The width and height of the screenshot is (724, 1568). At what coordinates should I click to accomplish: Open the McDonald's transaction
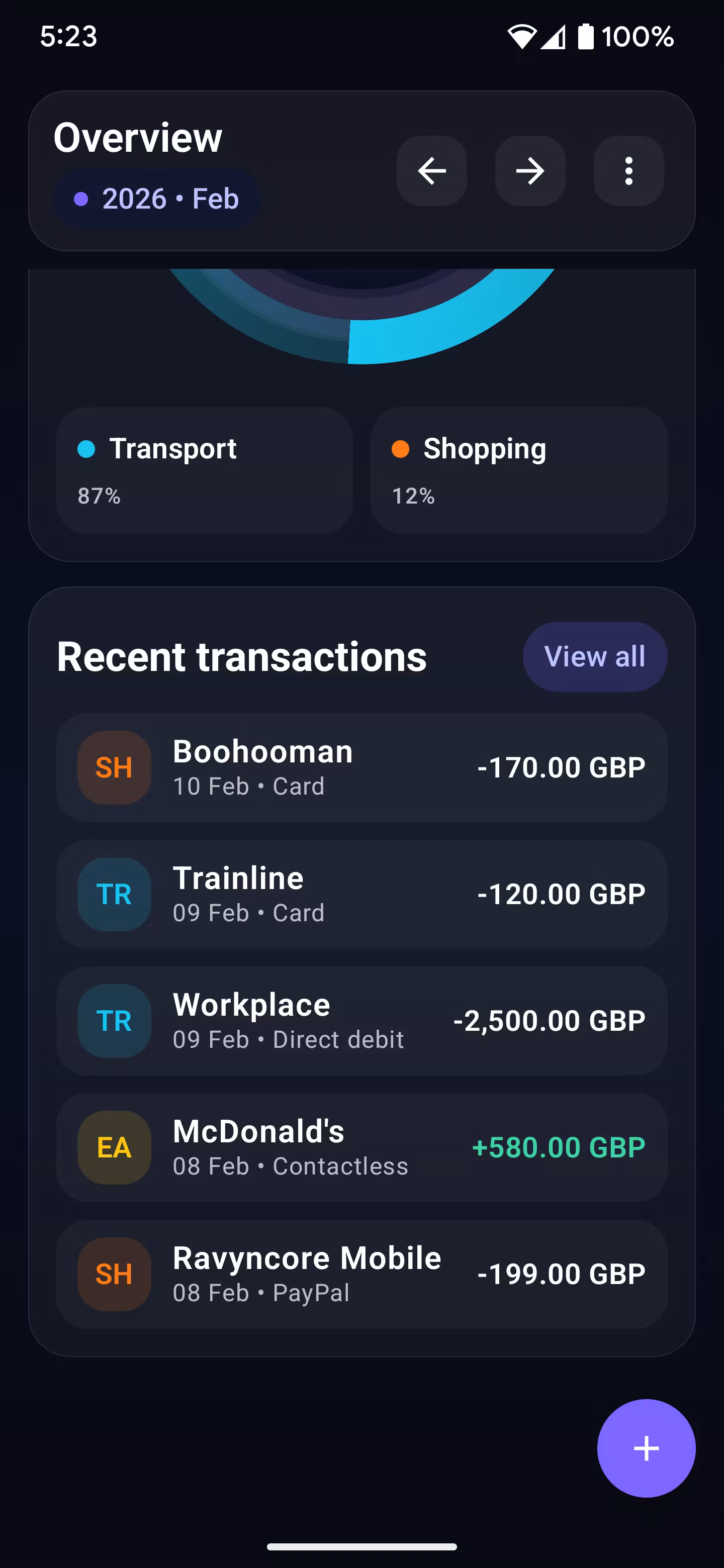point(361,1147)
